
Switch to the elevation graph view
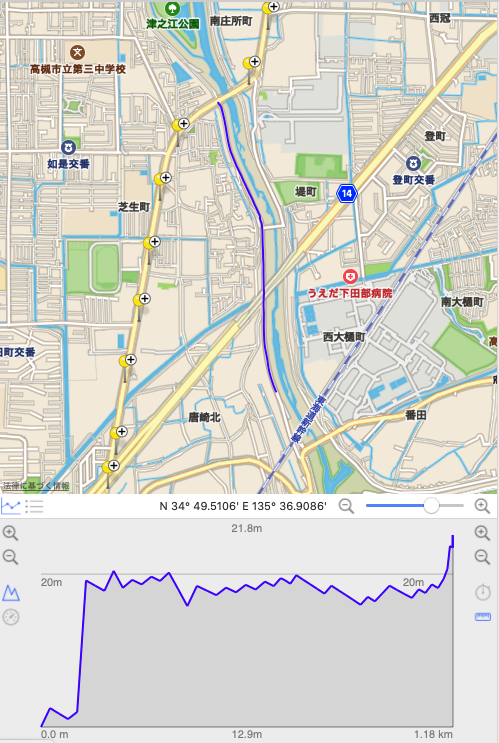pos(10,506)
